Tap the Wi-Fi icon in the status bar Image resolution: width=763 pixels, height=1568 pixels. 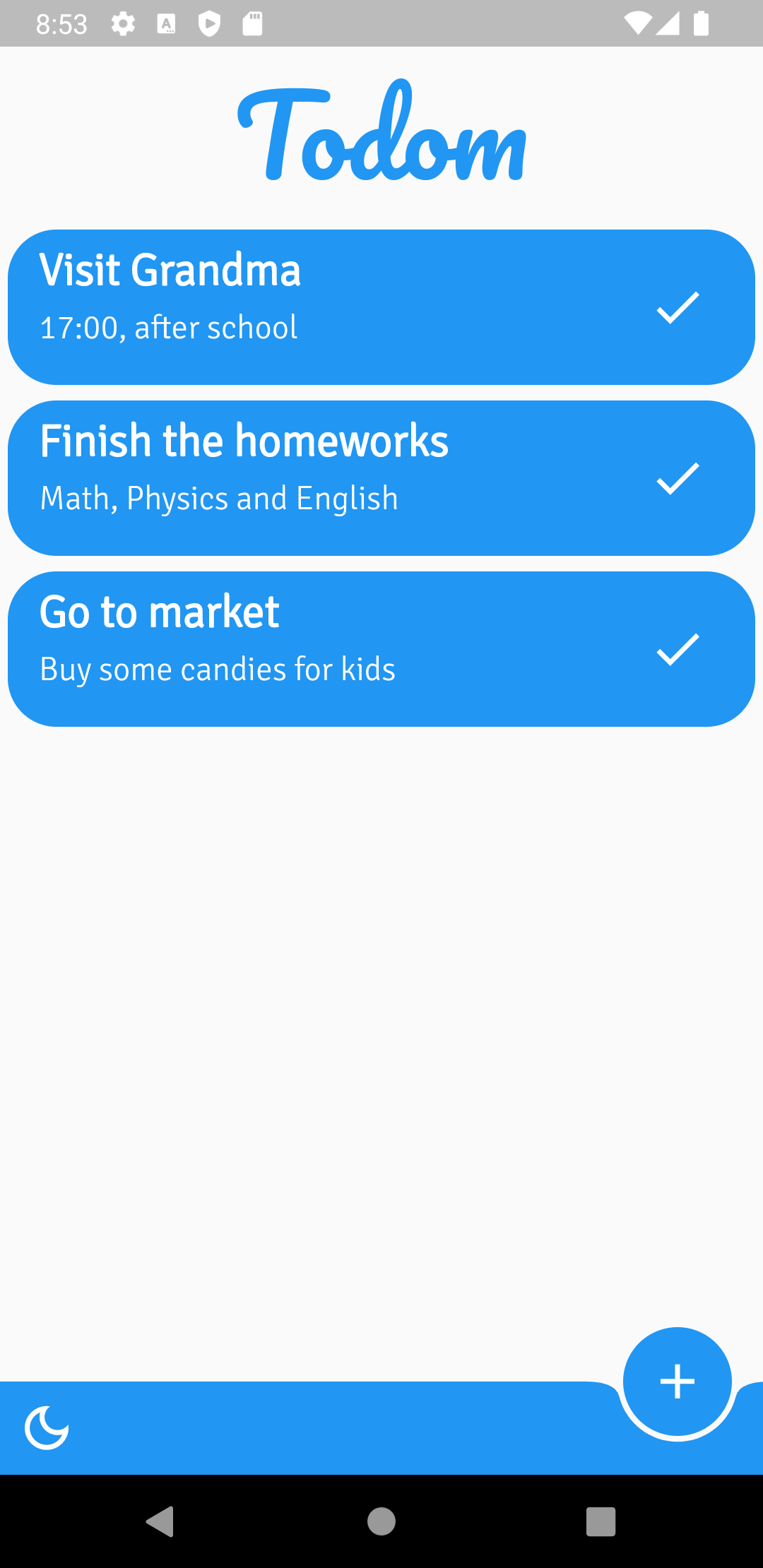638,23
